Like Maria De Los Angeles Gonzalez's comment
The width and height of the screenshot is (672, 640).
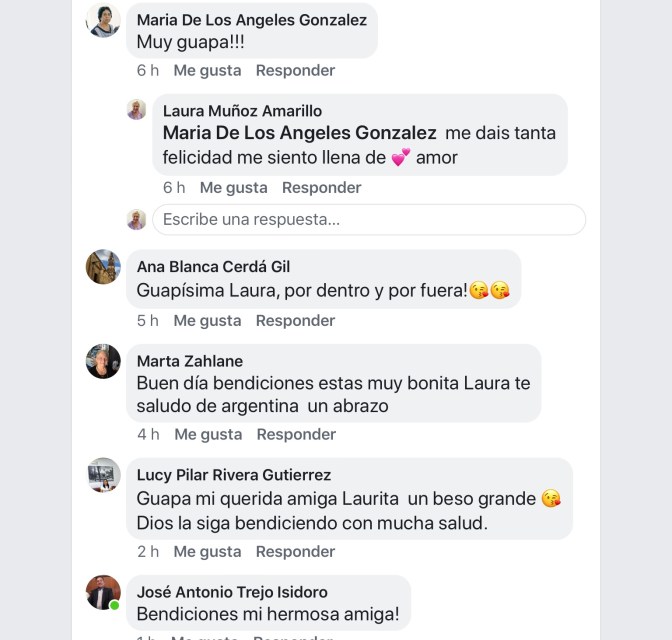[207, 70]
